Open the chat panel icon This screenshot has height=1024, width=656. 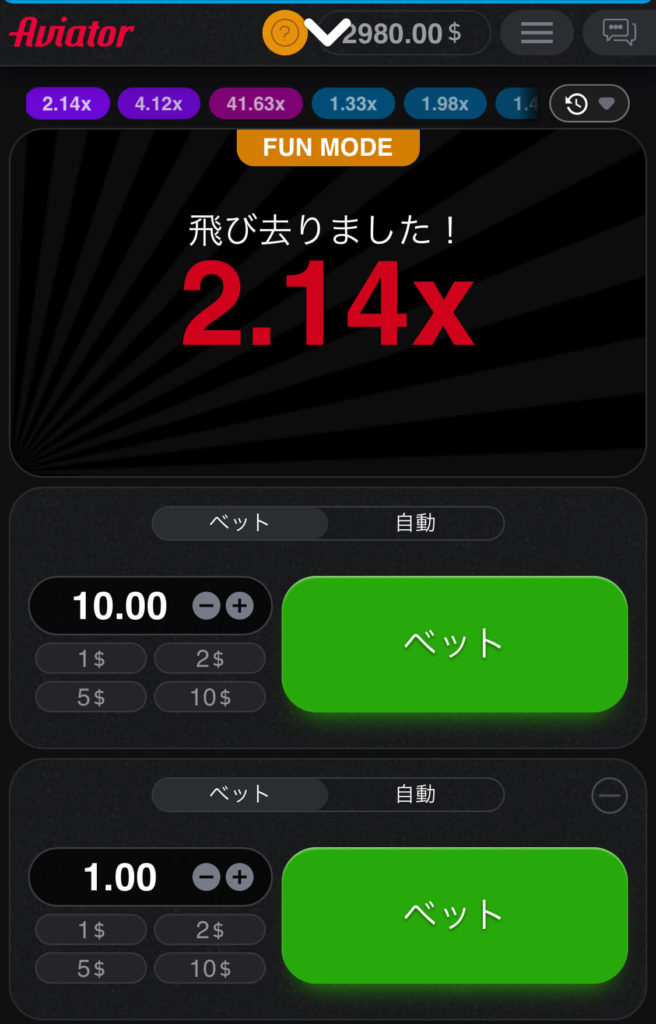coord(619,33)
